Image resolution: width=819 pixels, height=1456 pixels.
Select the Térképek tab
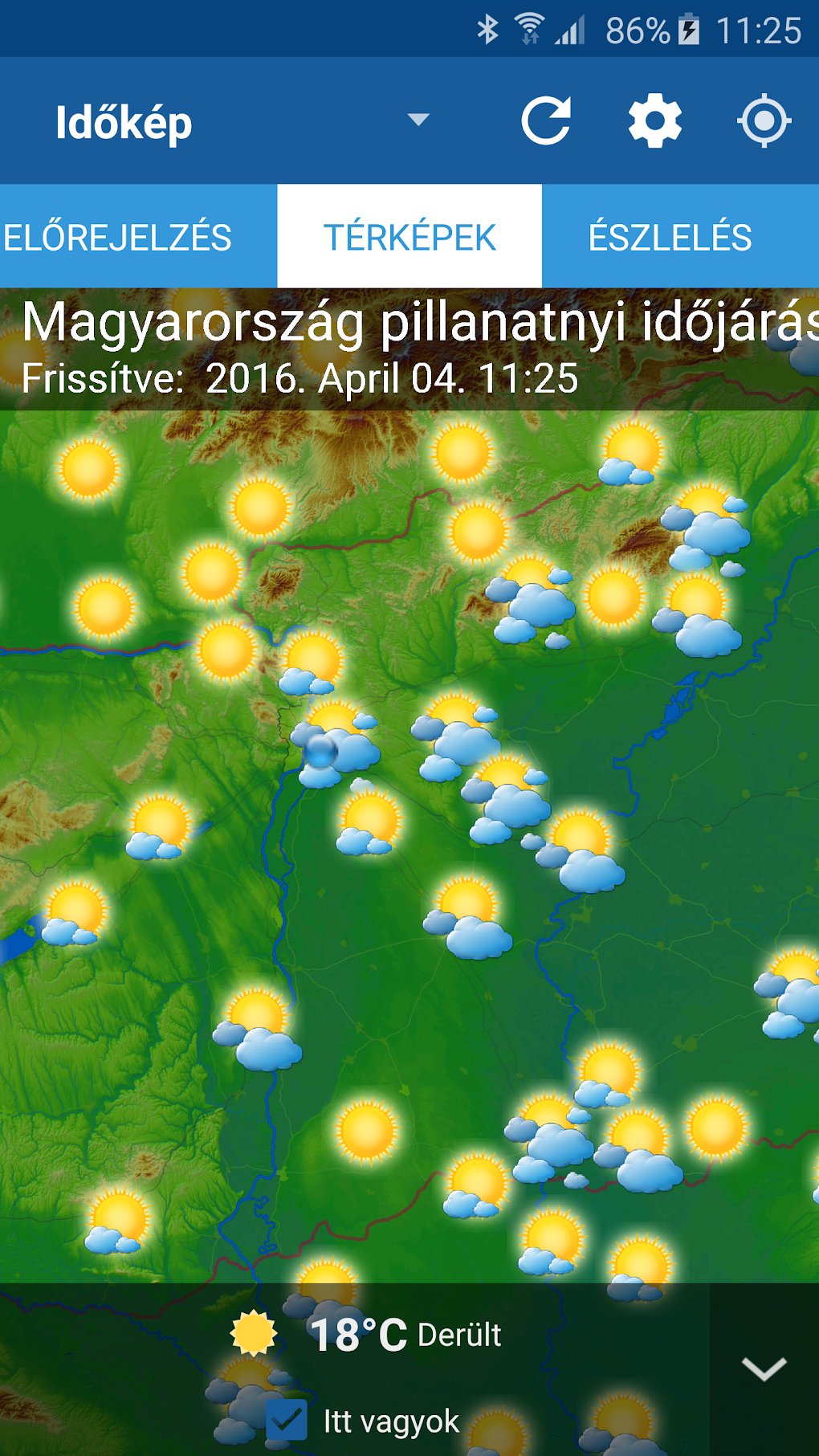[x=409, y=237]
